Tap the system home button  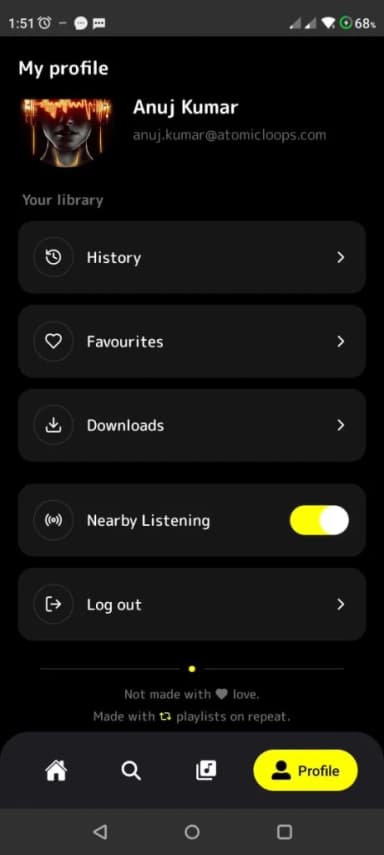click(x=192, y=832)
